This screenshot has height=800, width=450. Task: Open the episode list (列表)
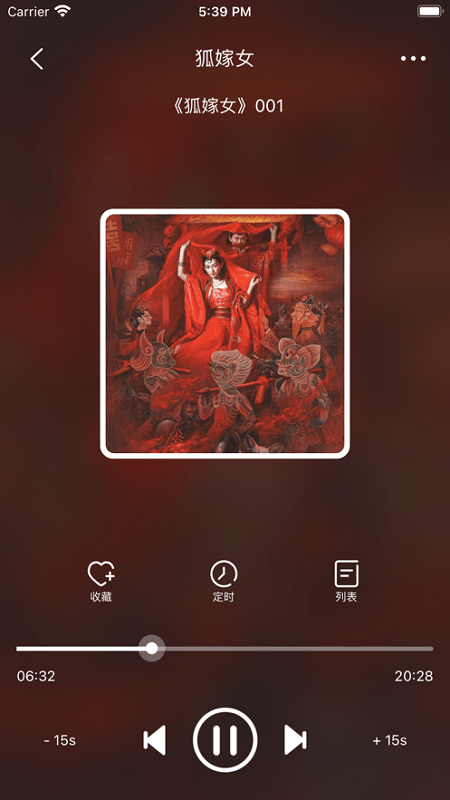pyautogui.click(x=346, y=582)
